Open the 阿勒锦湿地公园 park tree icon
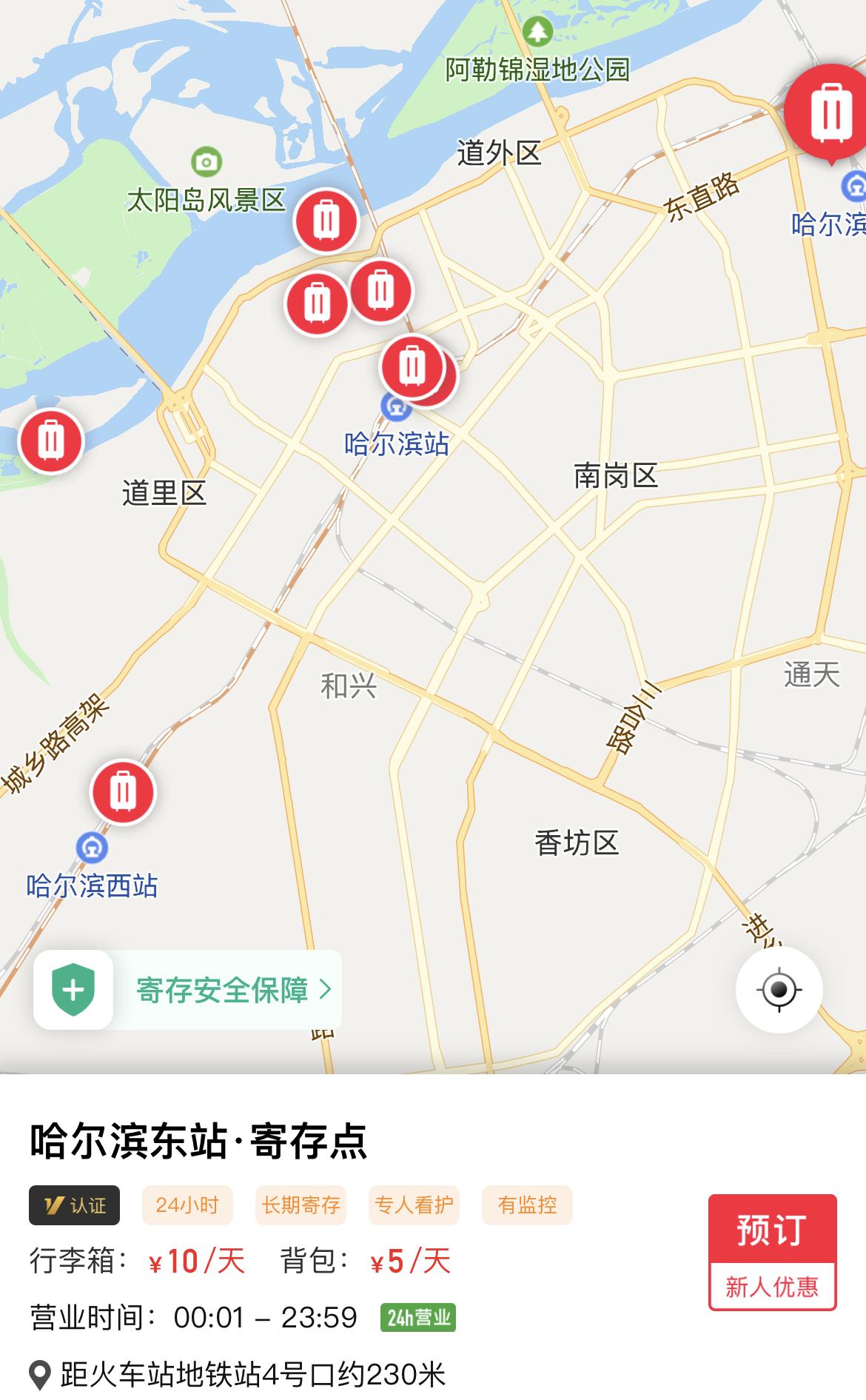866x1400 pixels. 537,33
